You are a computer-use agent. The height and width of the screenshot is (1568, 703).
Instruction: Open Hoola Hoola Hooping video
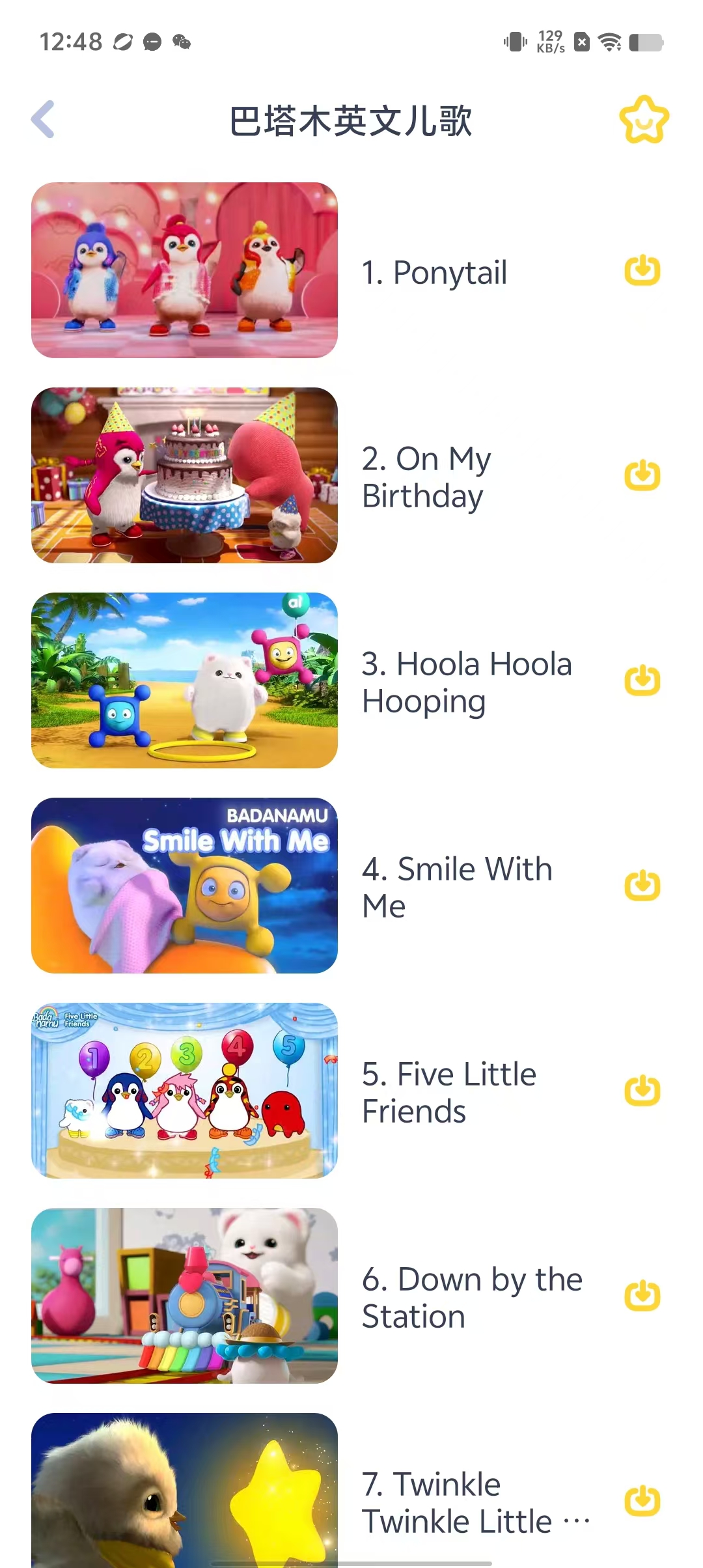(184, 680)
